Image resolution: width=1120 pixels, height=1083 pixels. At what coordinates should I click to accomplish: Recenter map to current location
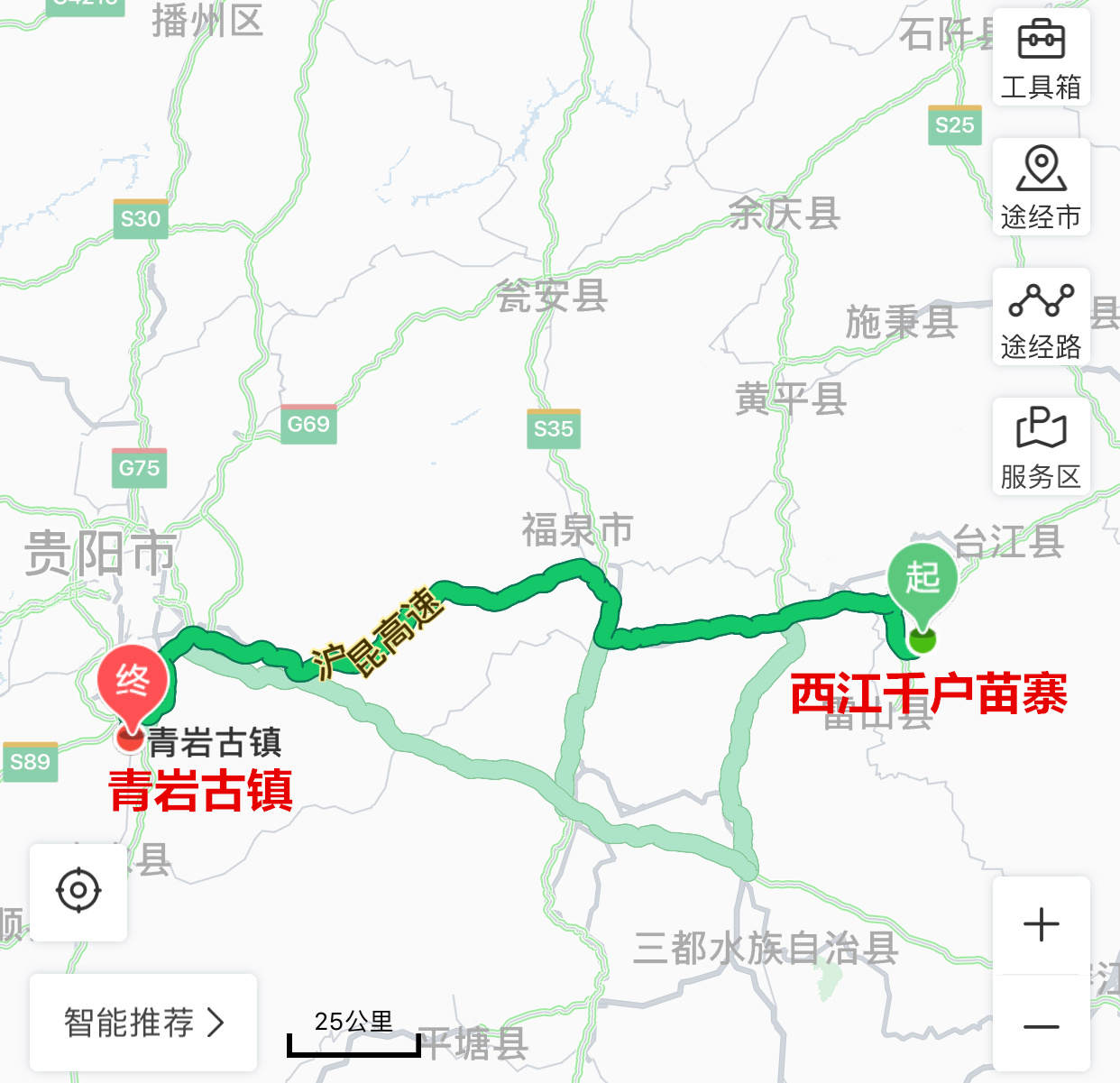coord(78,891)
